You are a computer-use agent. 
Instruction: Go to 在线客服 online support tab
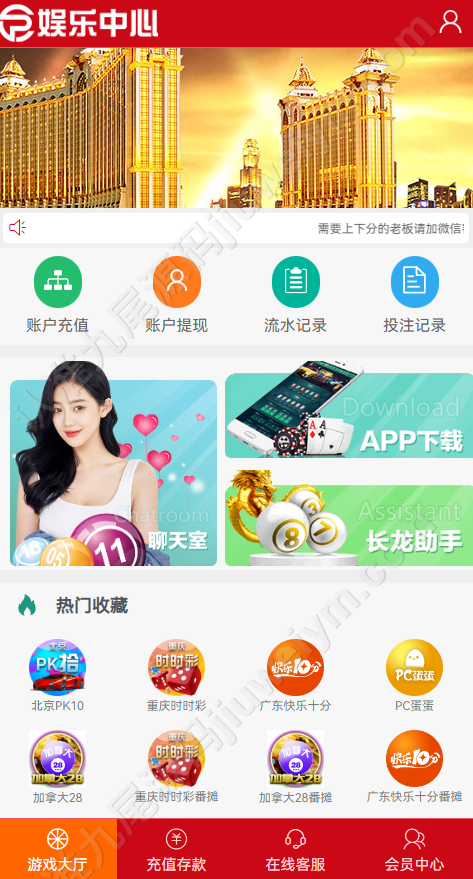click(295, 849)
